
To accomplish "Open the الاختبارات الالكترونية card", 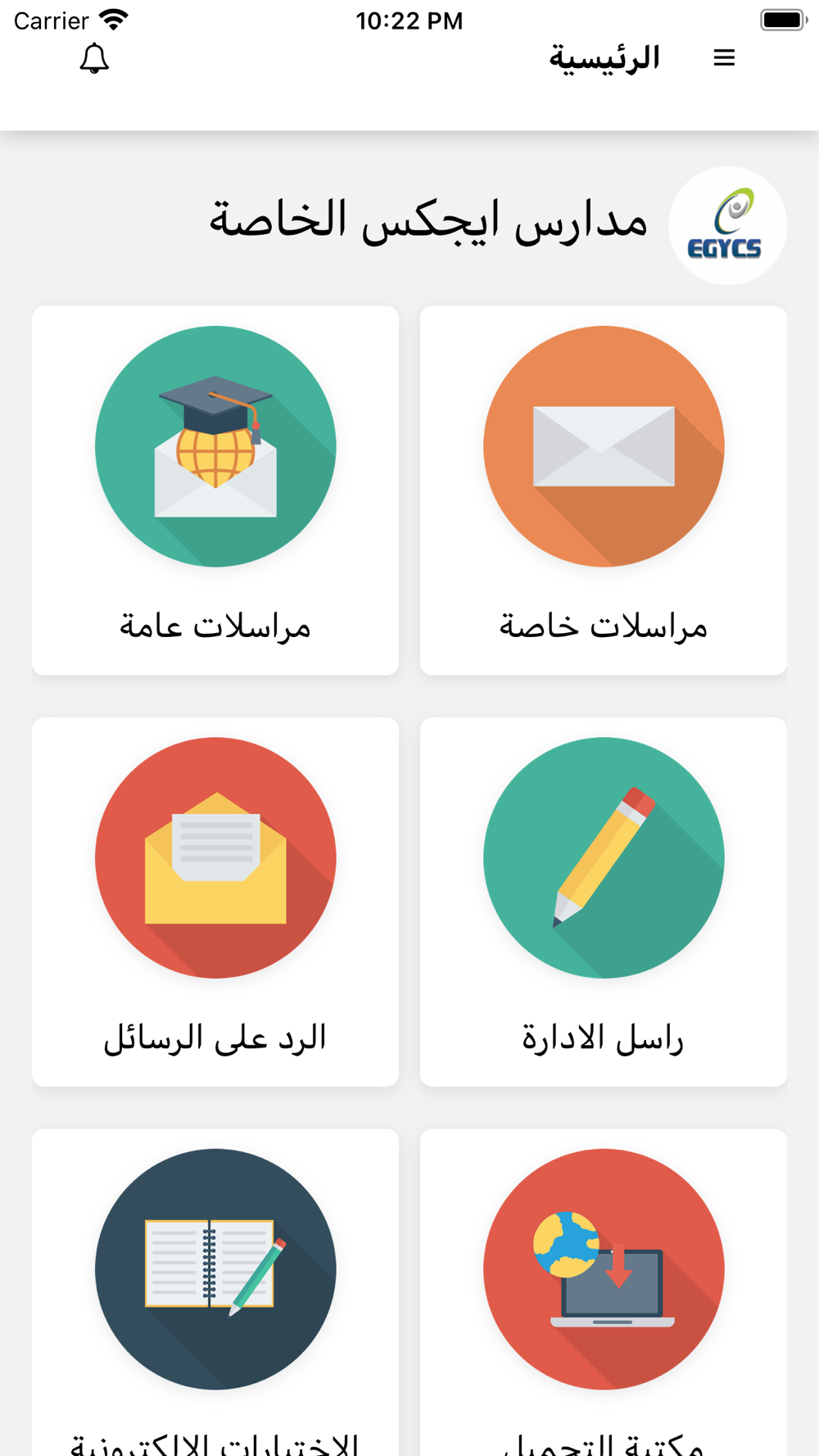I will click(x=215, y=1292).
